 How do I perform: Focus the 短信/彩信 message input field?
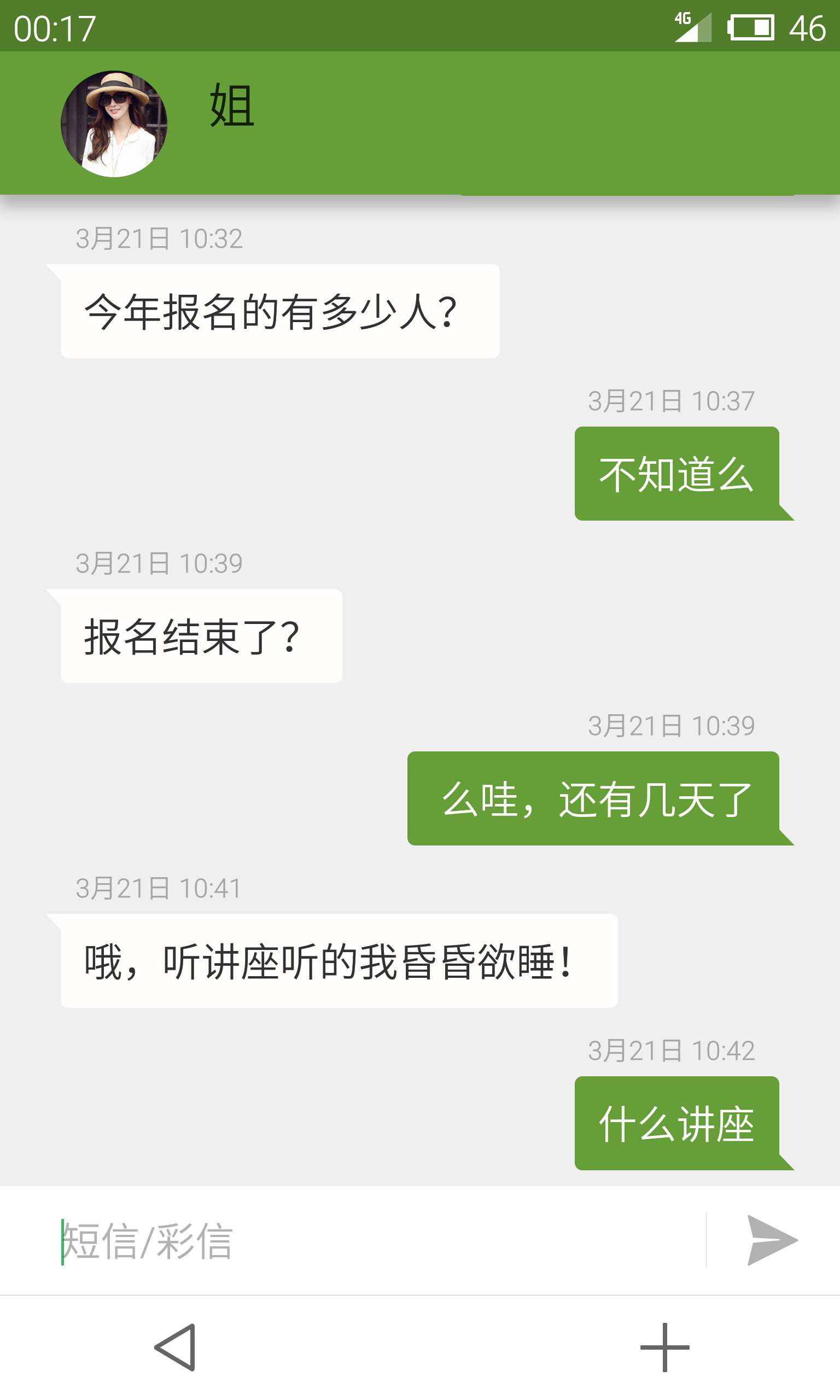point(379,1240)
